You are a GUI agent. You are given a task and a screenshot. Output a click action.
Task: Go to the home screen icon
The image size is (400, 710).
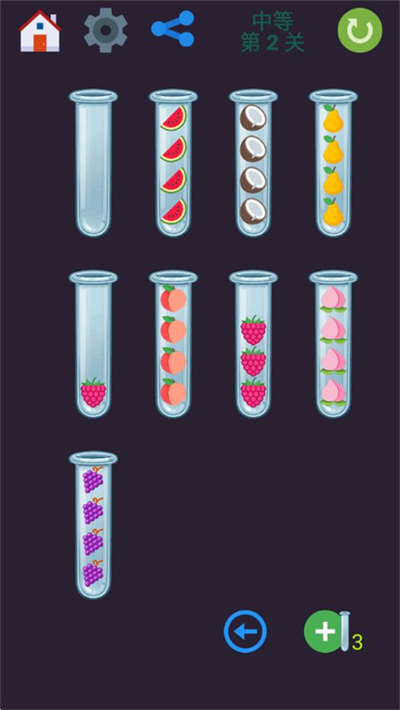[x=40, y=31]
